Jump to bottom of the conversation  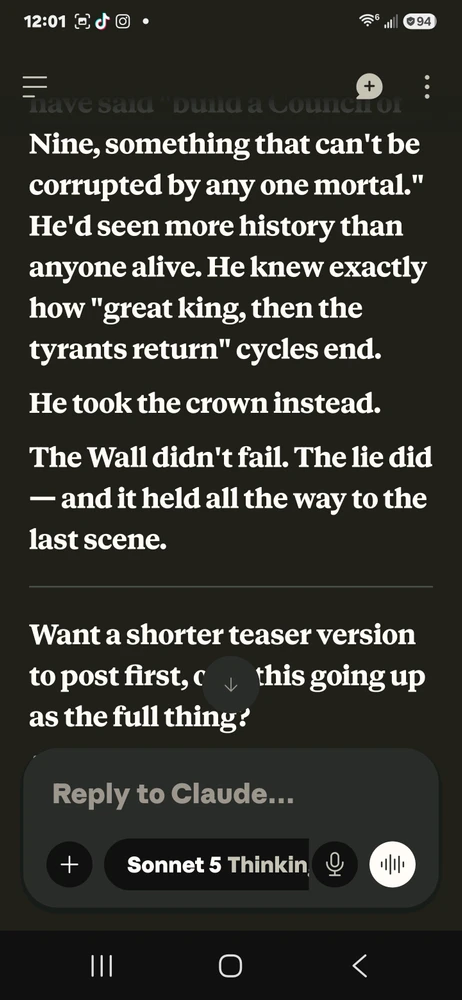(x=231, y=685)
